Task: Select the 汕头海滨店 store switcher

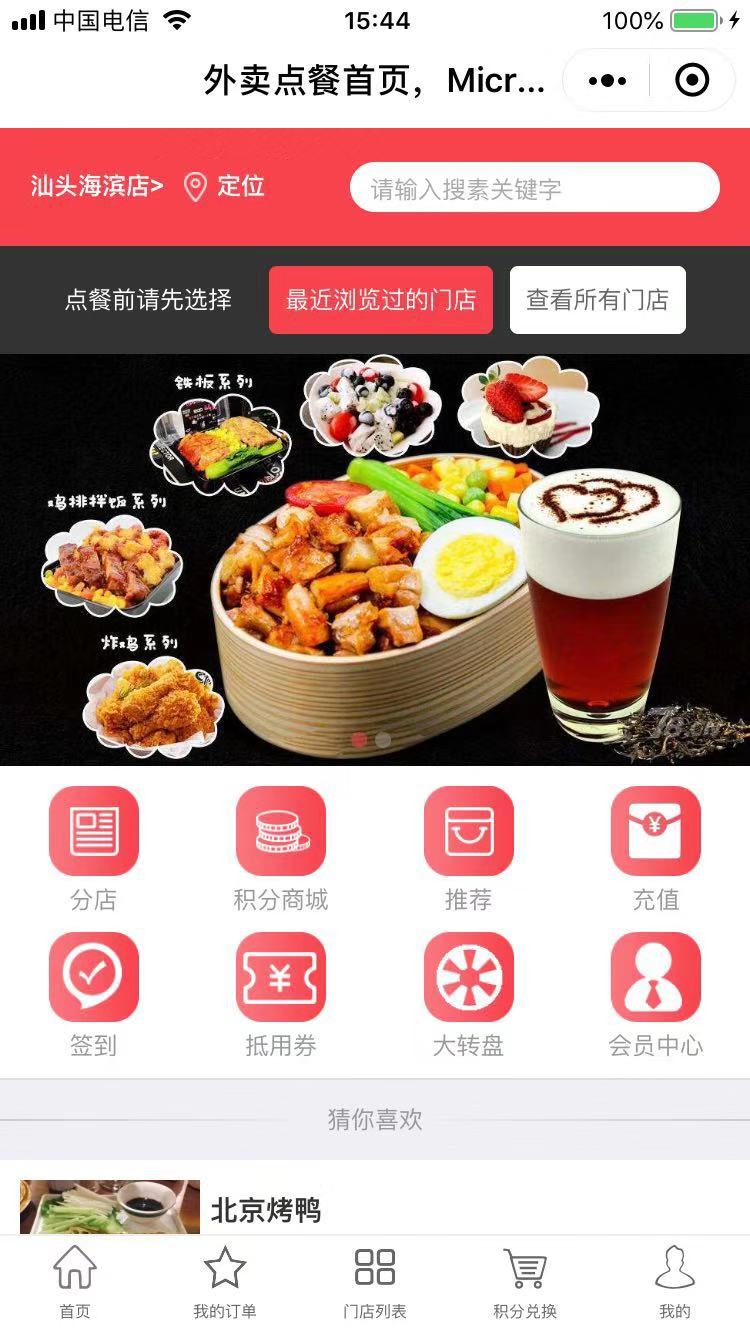Action: (97, 186)
